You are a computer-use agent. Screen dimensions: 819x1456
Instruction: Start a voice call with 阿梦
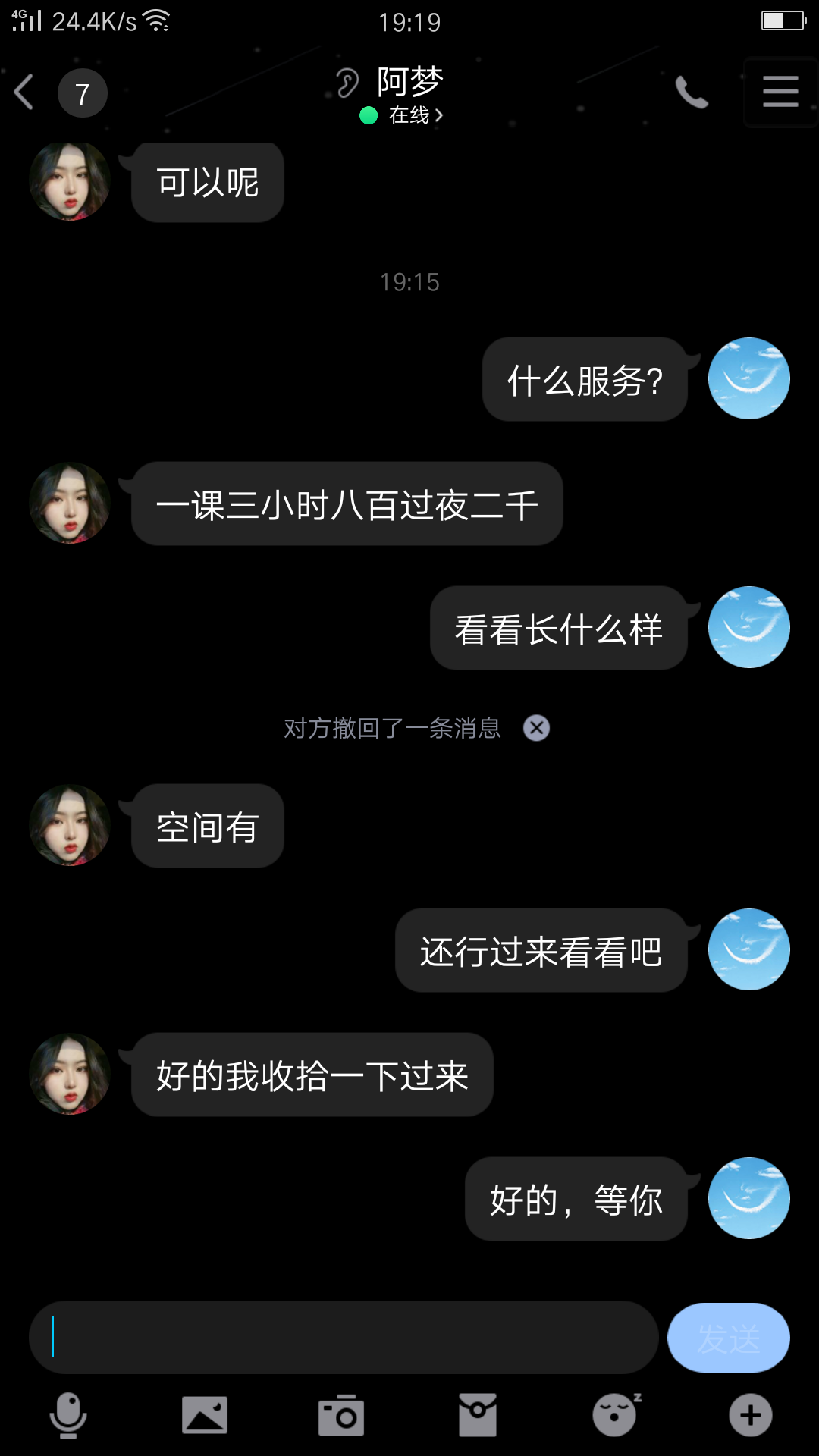pyautogui.click(x=692, y=93)
